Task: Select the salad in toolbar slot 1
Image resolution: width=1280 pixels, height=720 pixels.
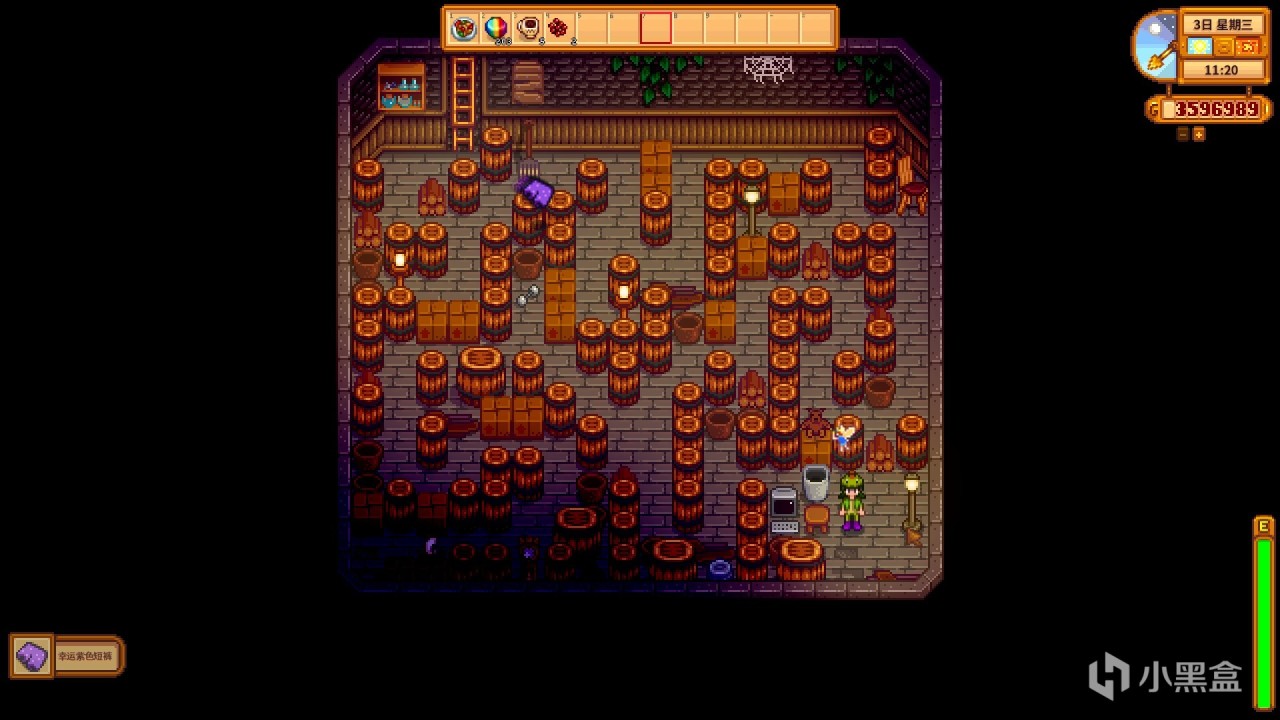Action: tap(464, 28)
